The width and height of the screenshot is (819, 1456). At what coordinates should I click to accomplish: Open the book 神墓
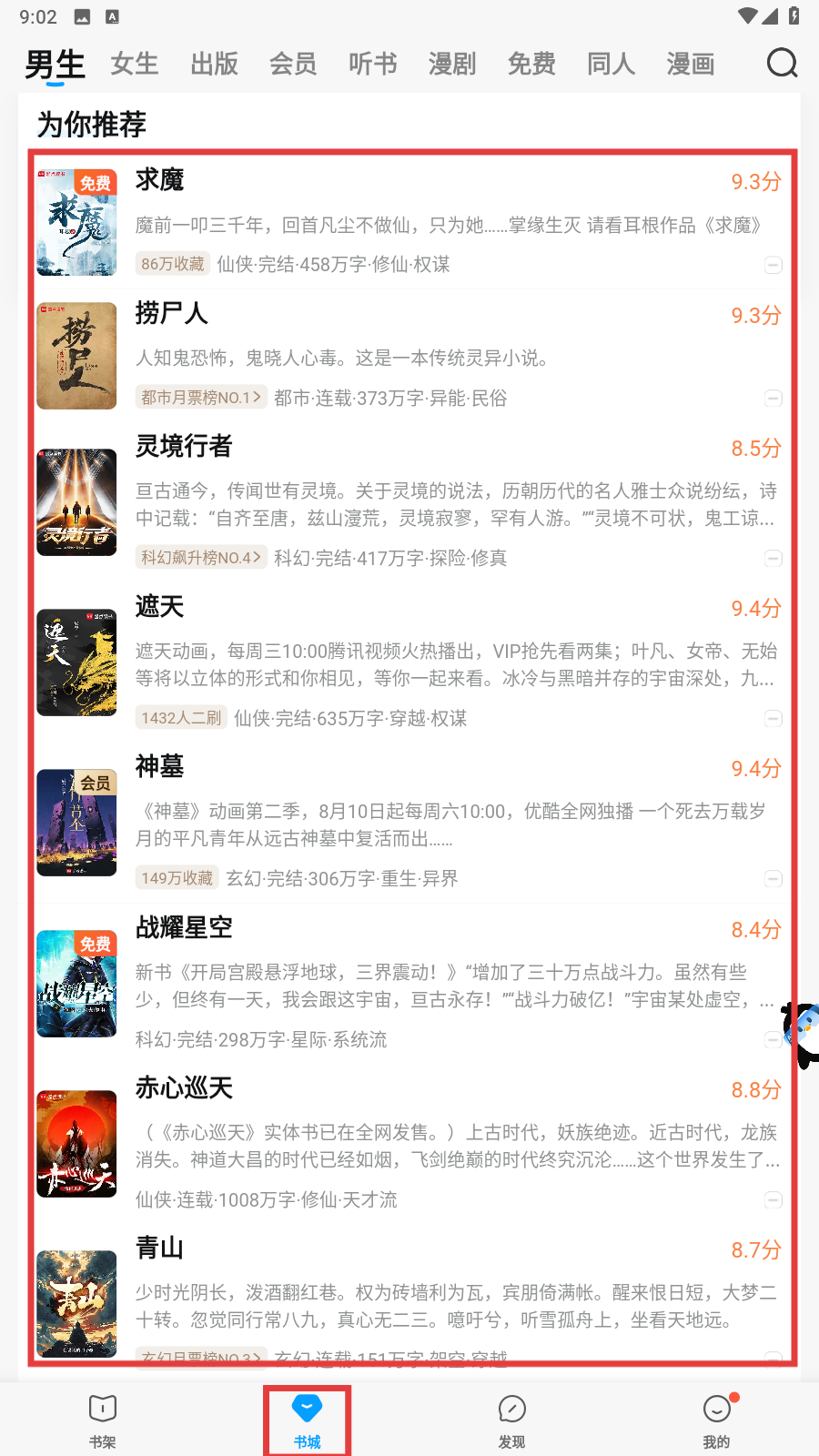[160, 767]
